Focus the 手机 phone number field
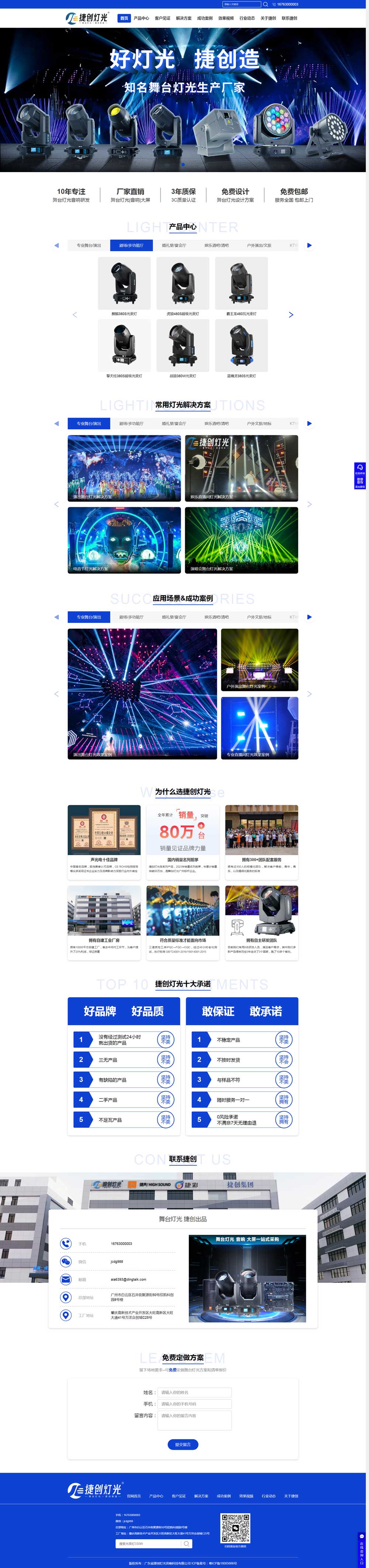Screen dimensions: 369x1568 tap(194, 1404)
